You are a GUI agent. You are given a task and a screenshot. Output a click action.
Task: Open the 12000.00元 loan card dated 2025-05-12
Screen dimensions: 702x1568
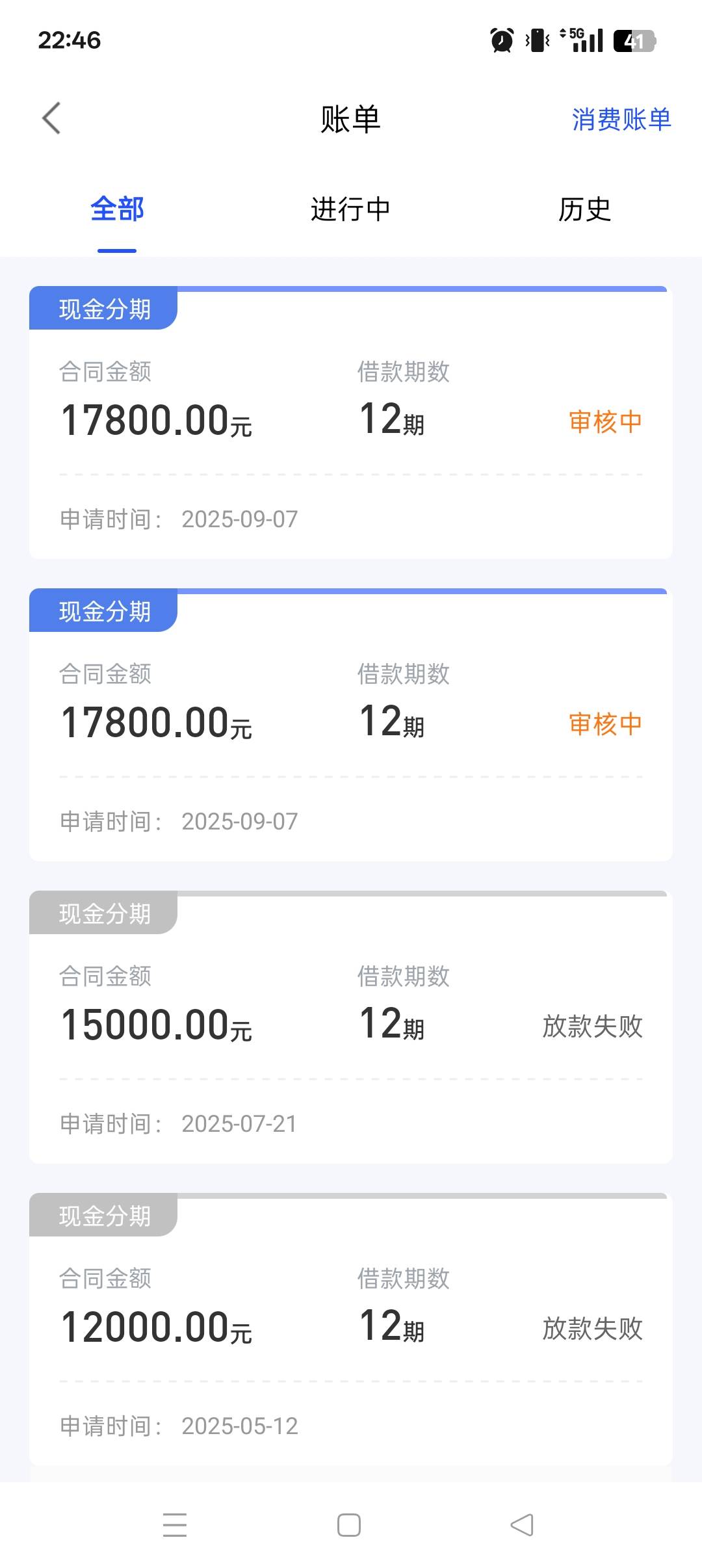[351, 1329]
